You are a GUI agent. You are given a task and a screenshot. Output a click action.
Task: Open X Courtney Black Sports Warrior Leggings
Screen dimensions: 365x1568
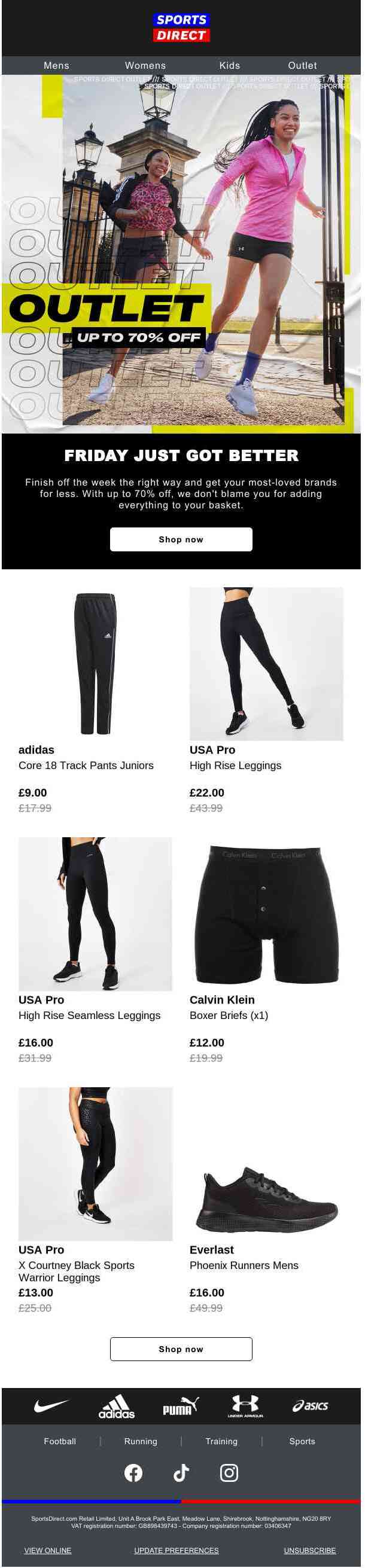tap(95, 1163)
